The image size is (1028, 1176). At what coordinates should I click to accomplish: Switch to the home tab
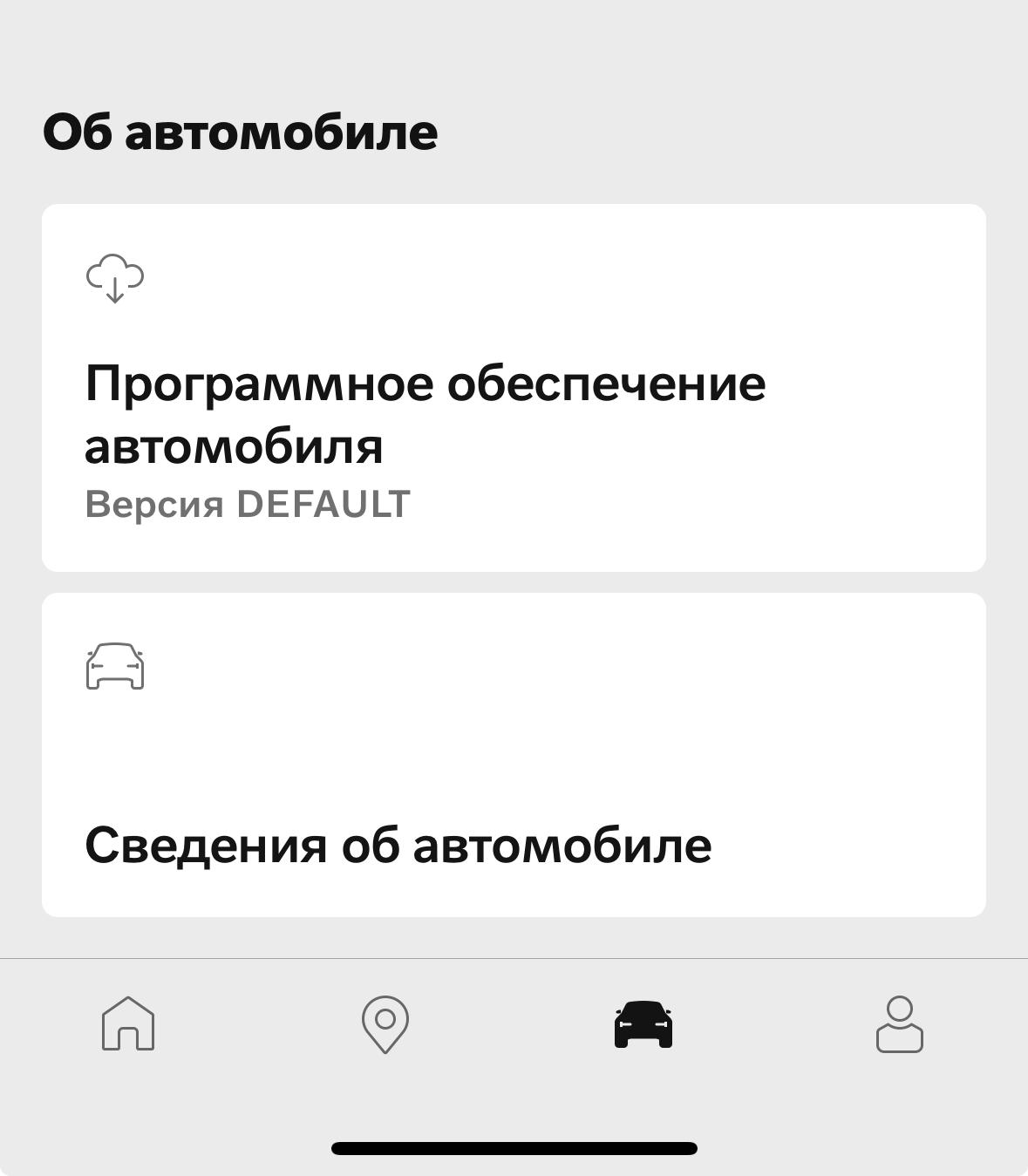click(x=128, y=1023)
